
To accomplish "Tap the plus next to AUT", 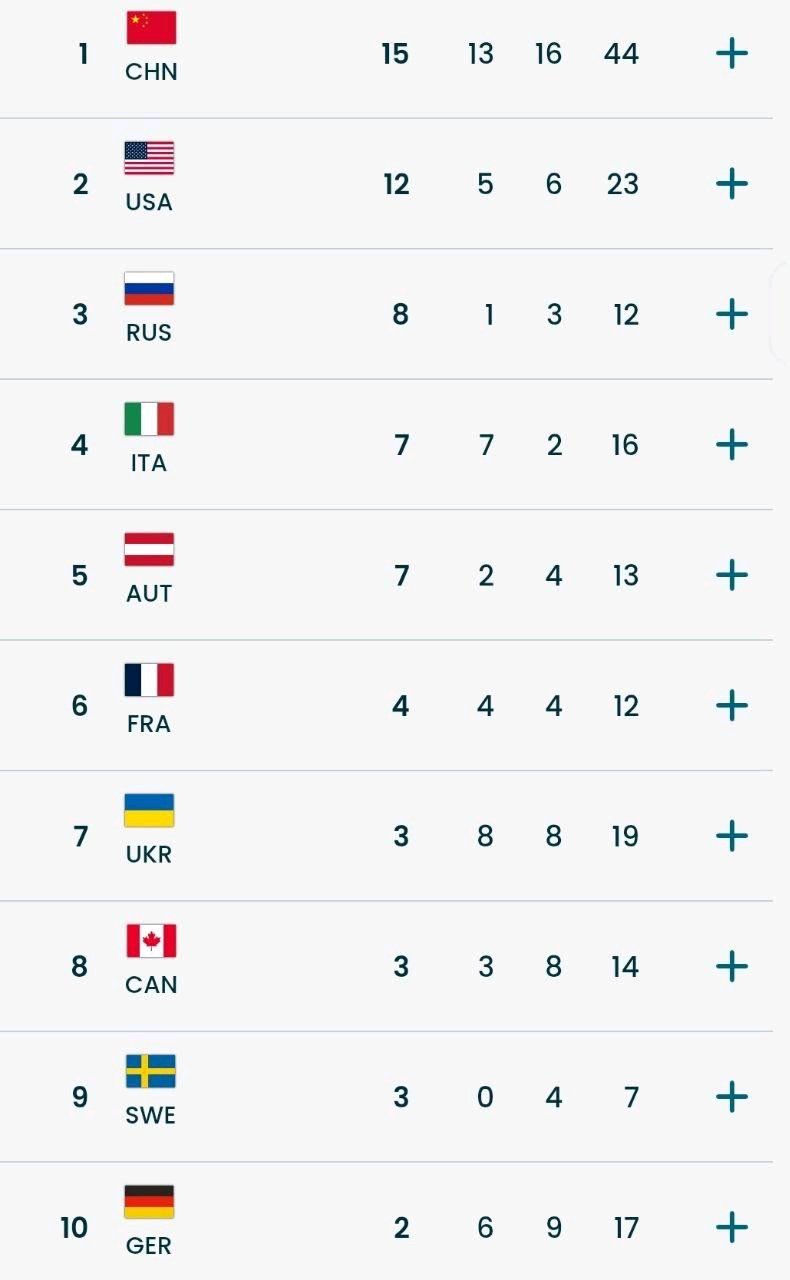I will [x=732, y=575].
